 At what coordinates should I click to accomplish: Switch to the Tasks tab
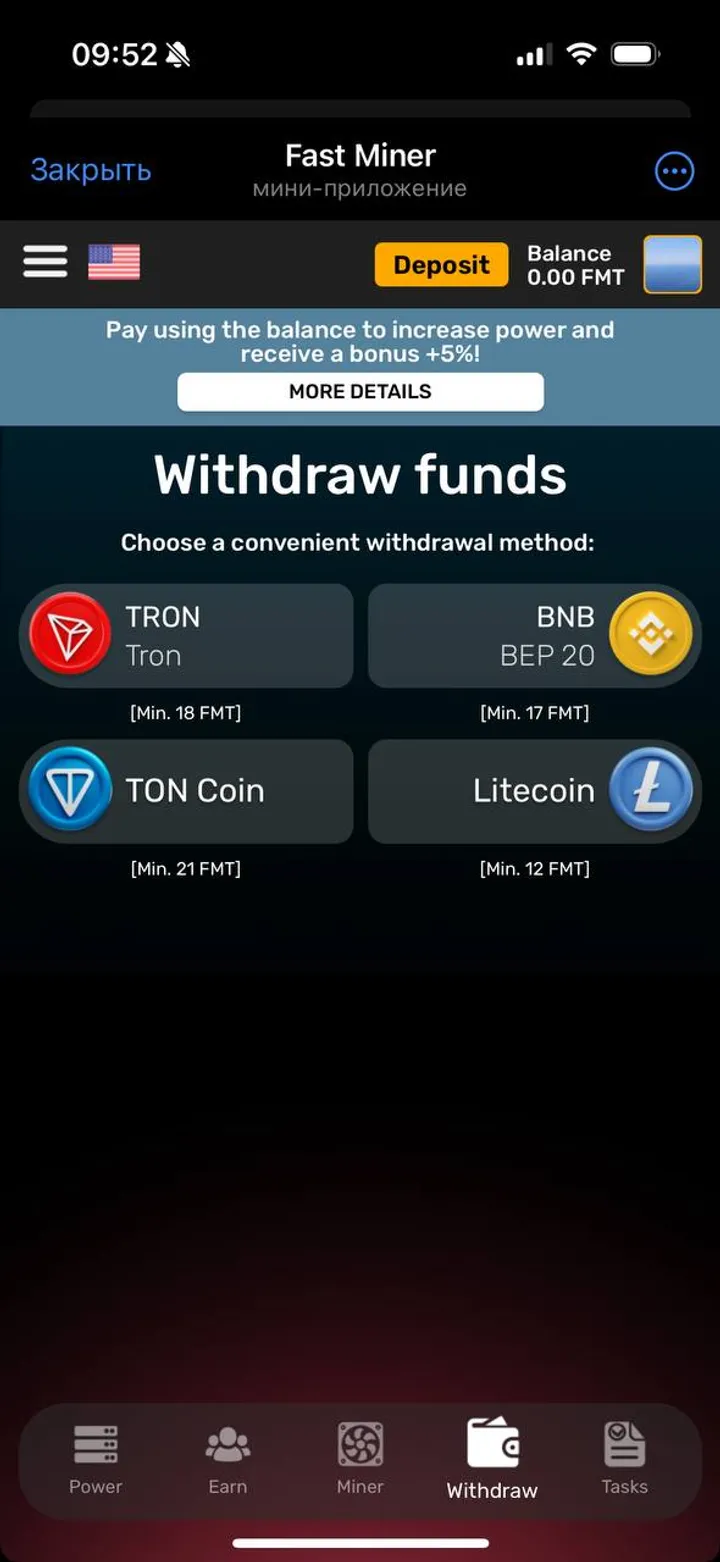point(624,1460)
